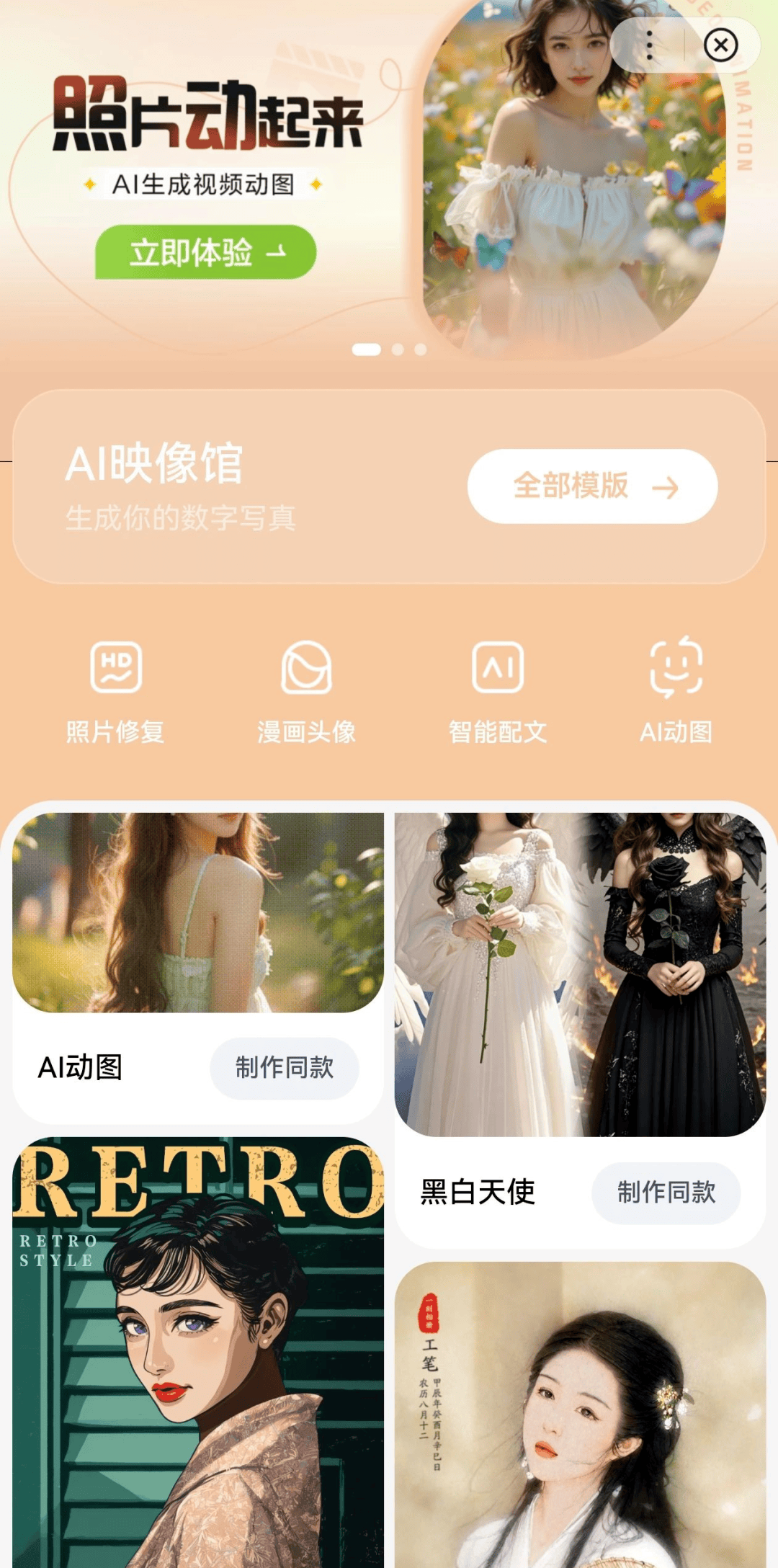The image size is (778, 1568).
Task: Open the 黑白天使 template image
Action: coord(580,974)
